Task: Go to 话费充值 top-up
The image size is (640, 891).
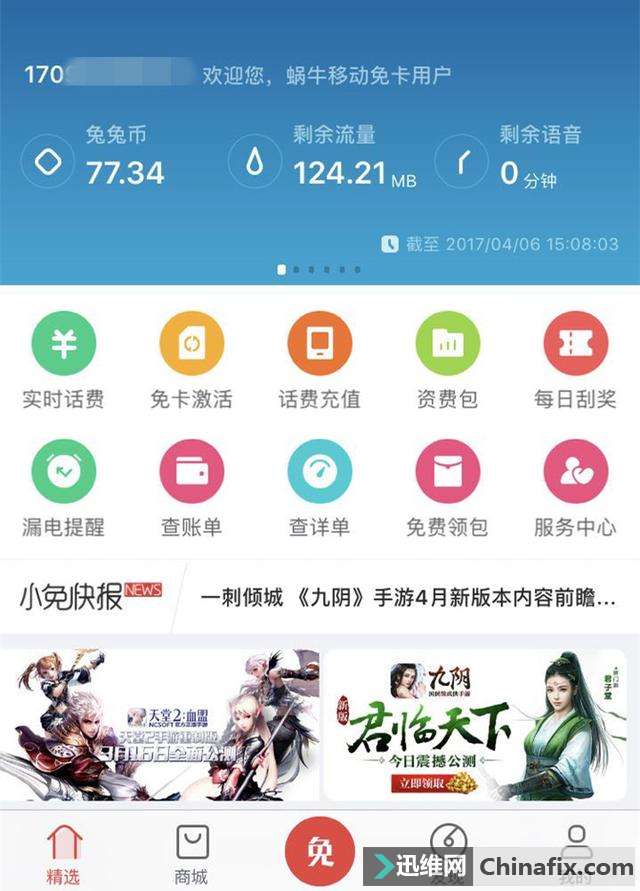Action: click(x=320, y=344)
